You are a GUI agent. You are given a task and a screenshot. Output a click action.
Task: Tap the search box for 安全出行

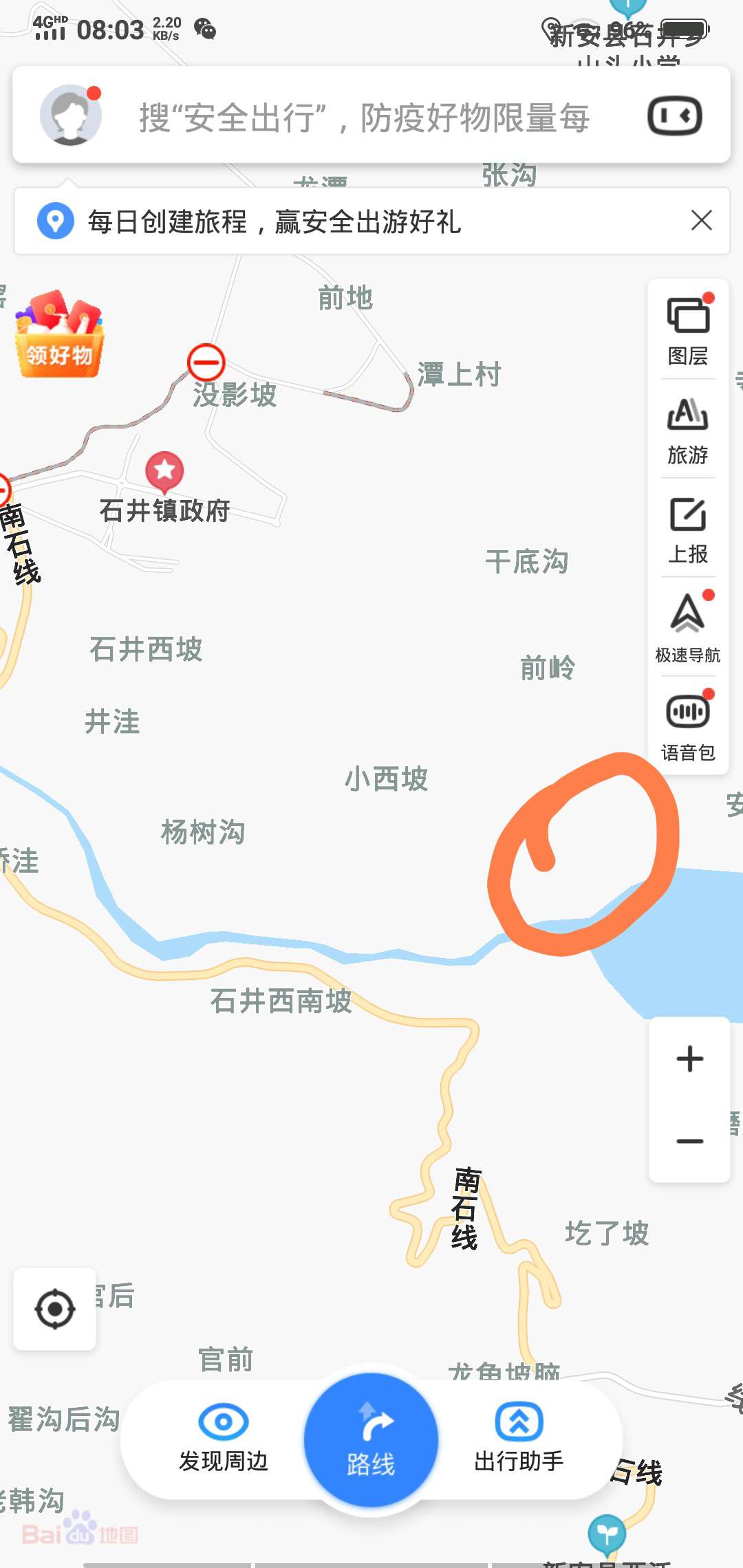point(365,117)
